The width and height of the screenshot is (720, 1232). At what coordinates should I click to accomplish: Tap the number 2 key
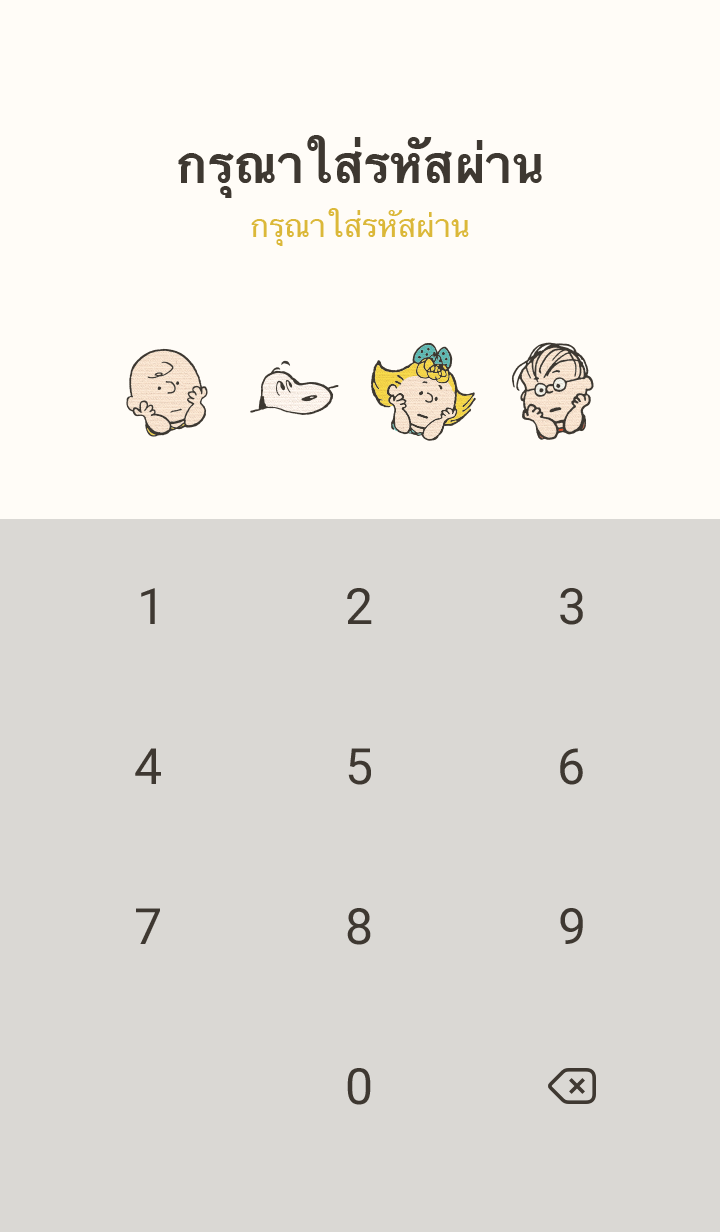pos(359,607)
